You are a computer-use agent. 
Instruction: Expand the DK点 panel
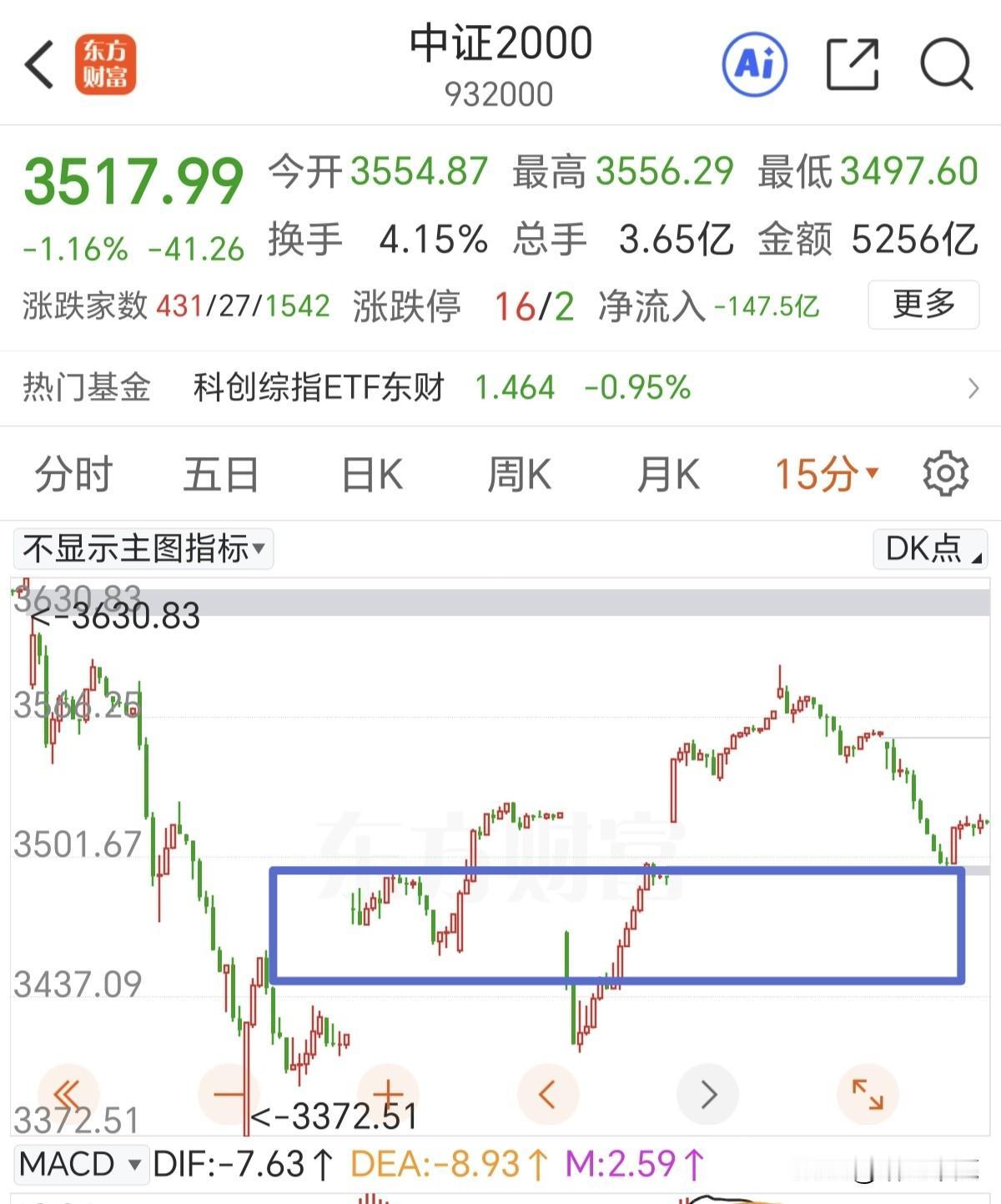[928, 549]
